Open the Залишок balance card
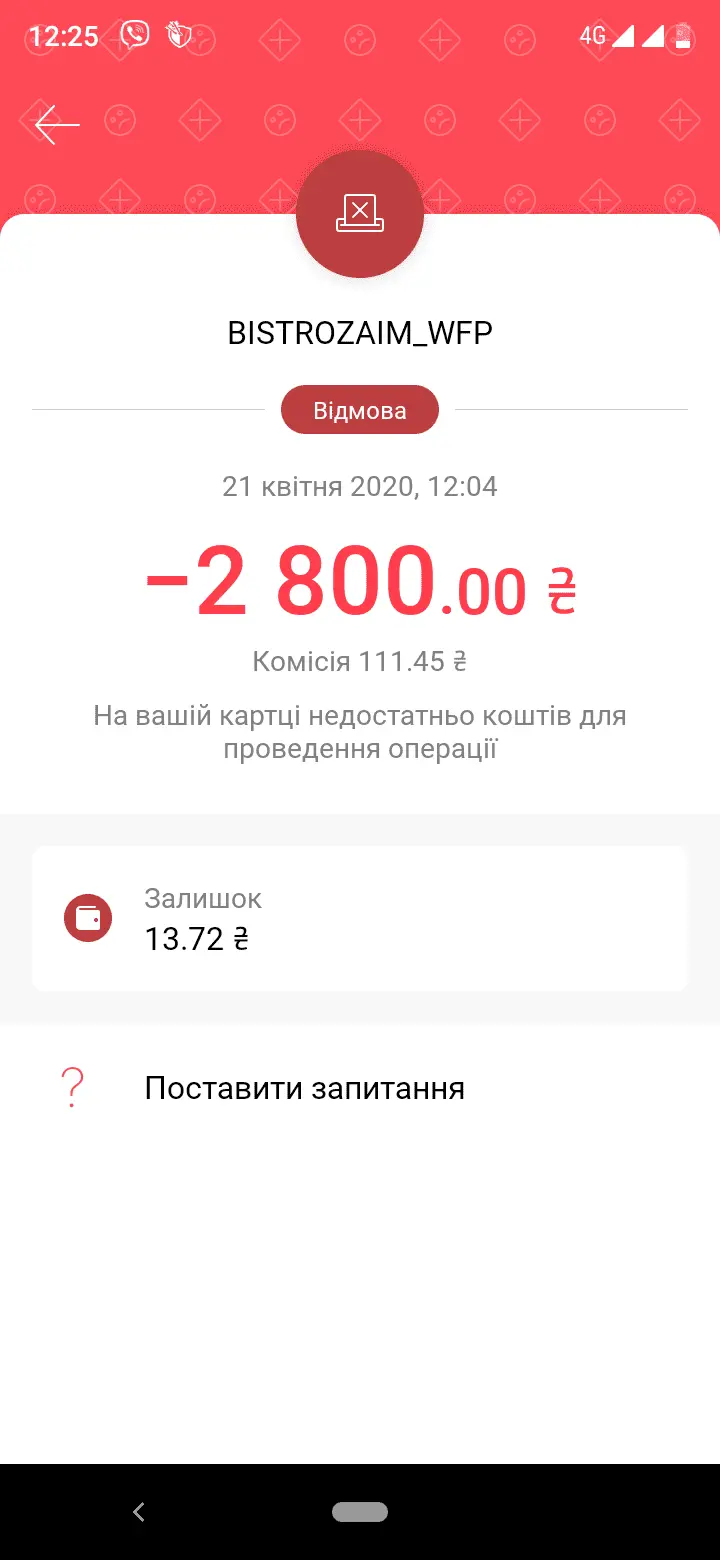The width and height of the screenshot is (720, 1560). pyautogui.click(x=360, y=918)
